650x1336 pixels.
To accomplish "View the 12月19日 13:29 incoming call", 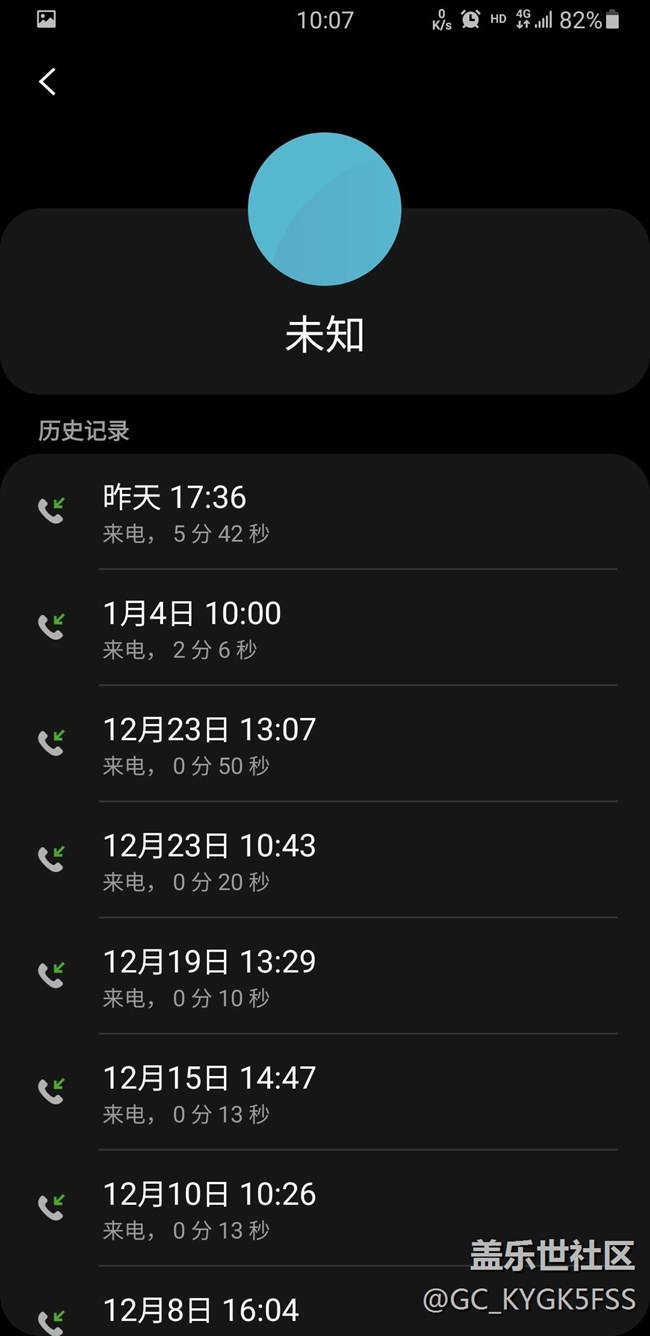I will (325, 976).
